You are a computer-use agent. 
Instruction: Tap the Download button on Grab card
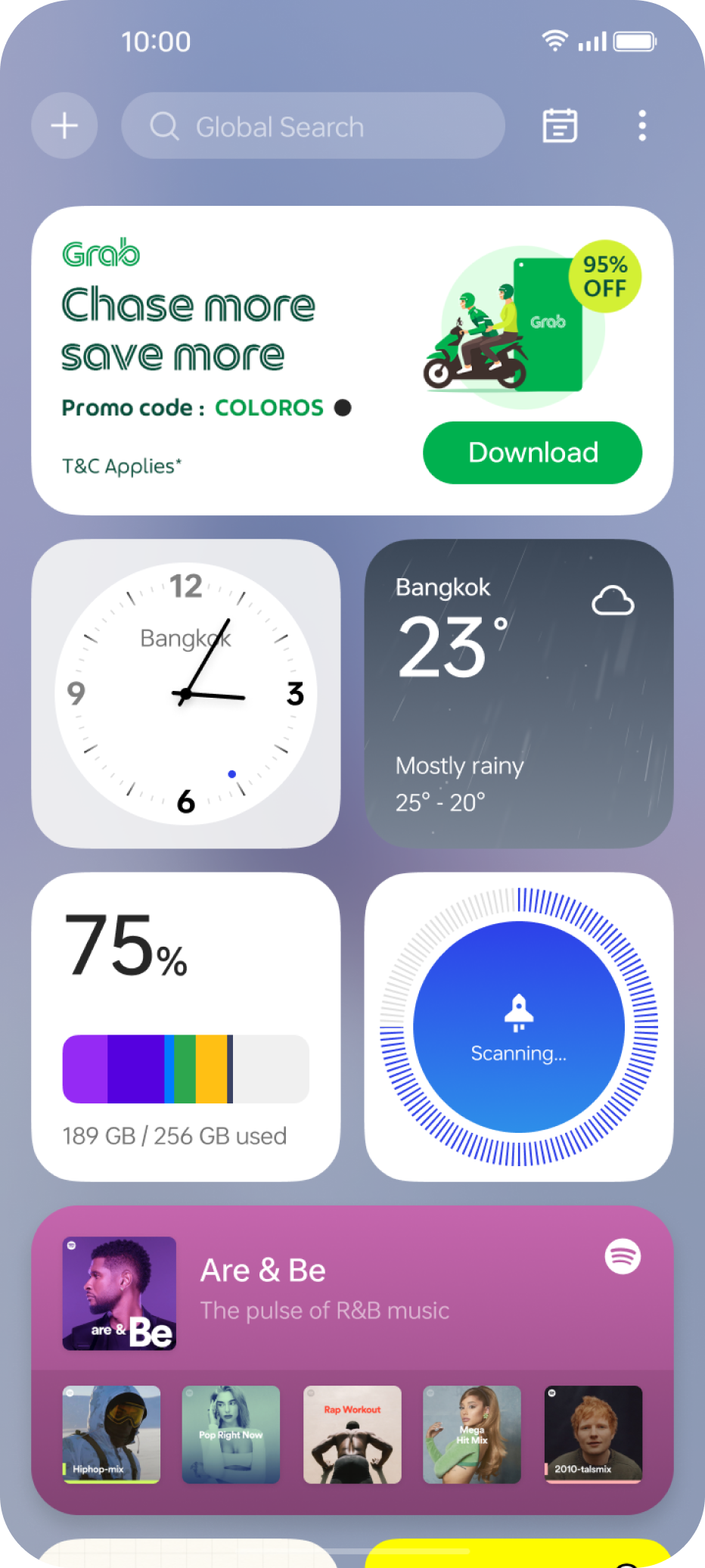pos(533,453)
